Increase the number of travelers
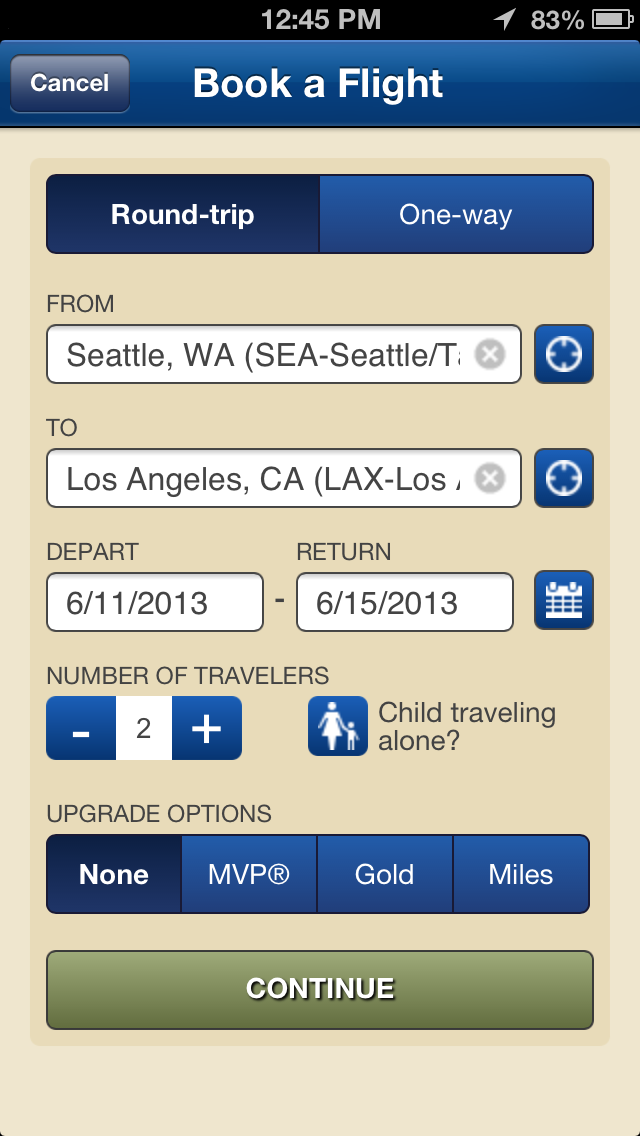Viewport: 640px width, 1136px height. [x=207, y=728]
